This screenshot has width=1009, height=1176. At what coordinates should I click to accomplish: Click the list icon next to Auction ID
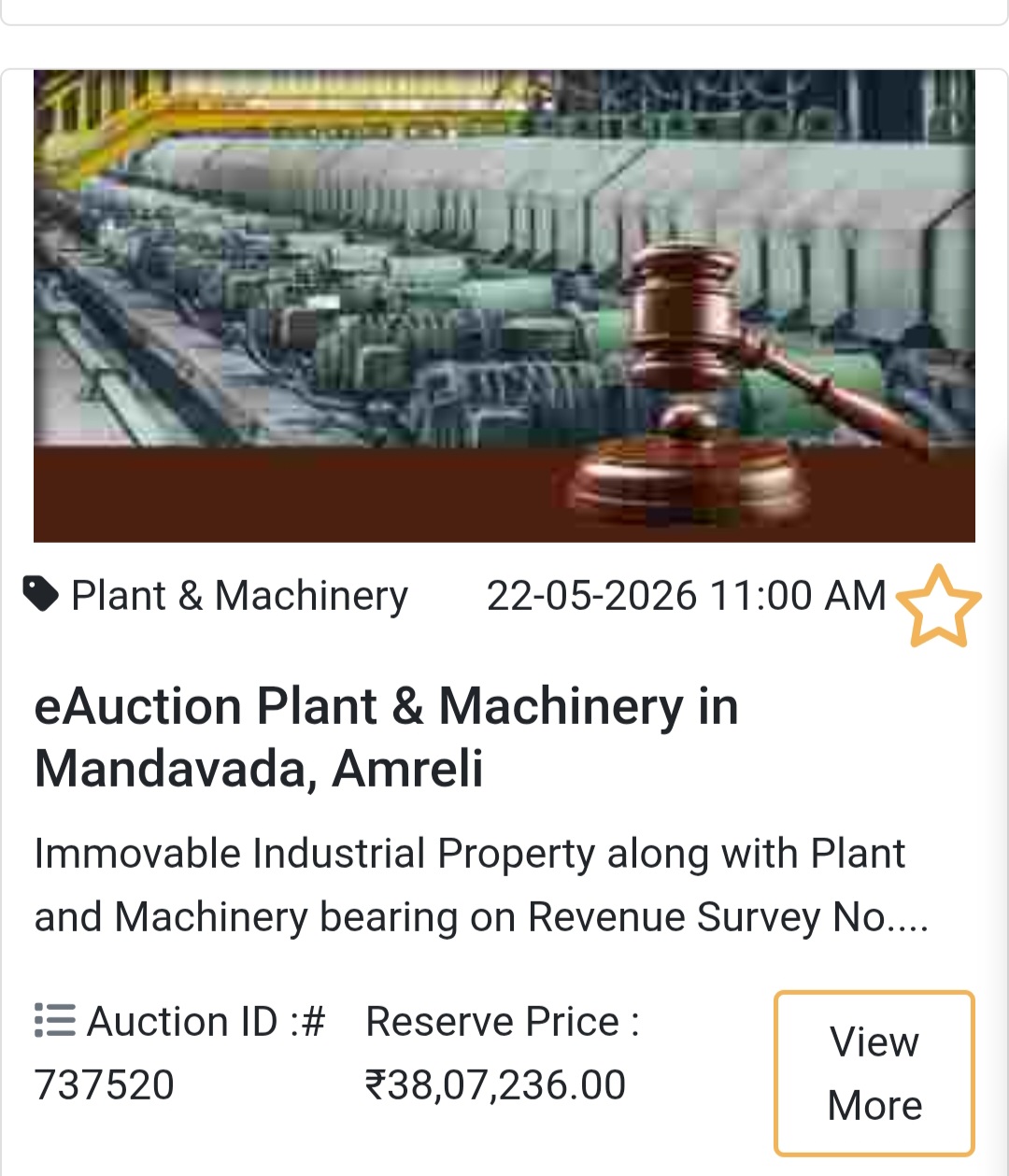pos(52,1020)
